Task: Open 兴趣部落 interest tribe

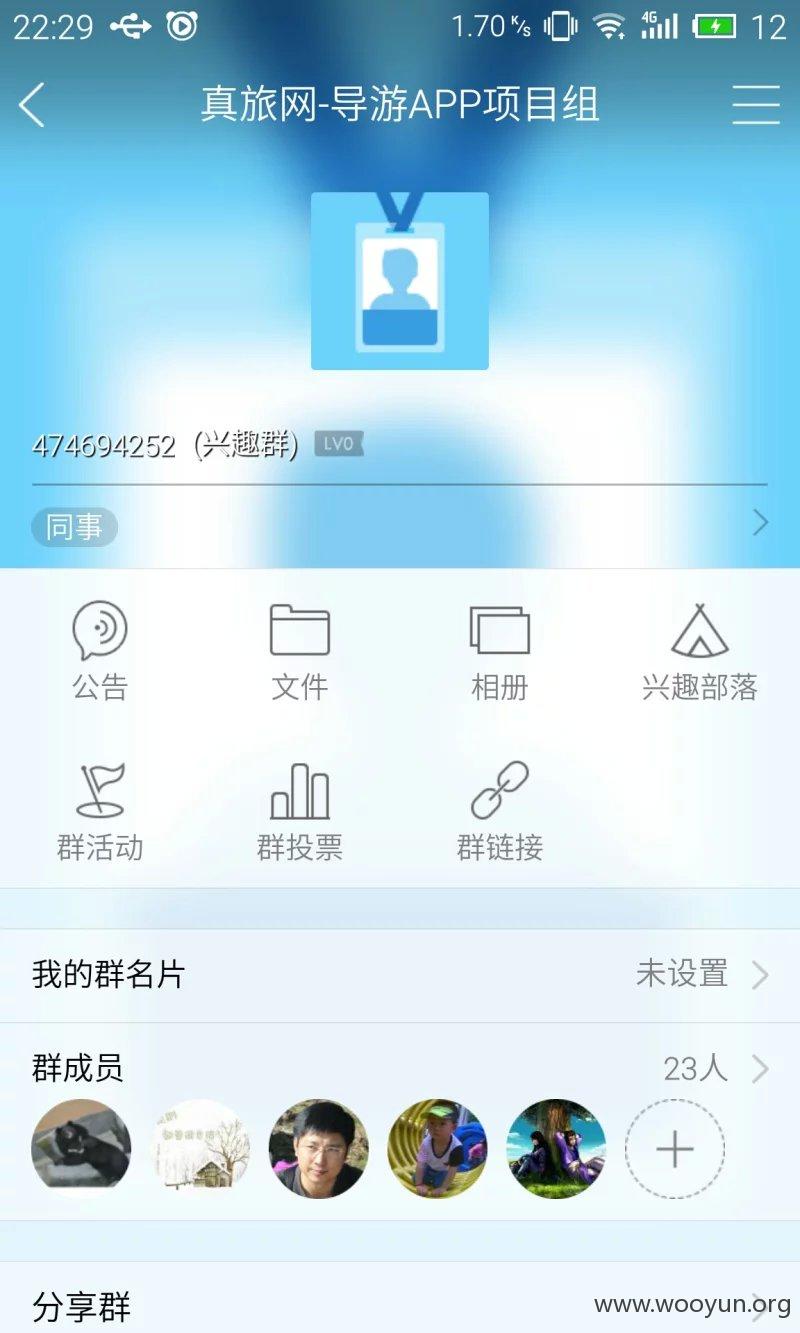Action: pyautogui.click(x=700, y=651)
